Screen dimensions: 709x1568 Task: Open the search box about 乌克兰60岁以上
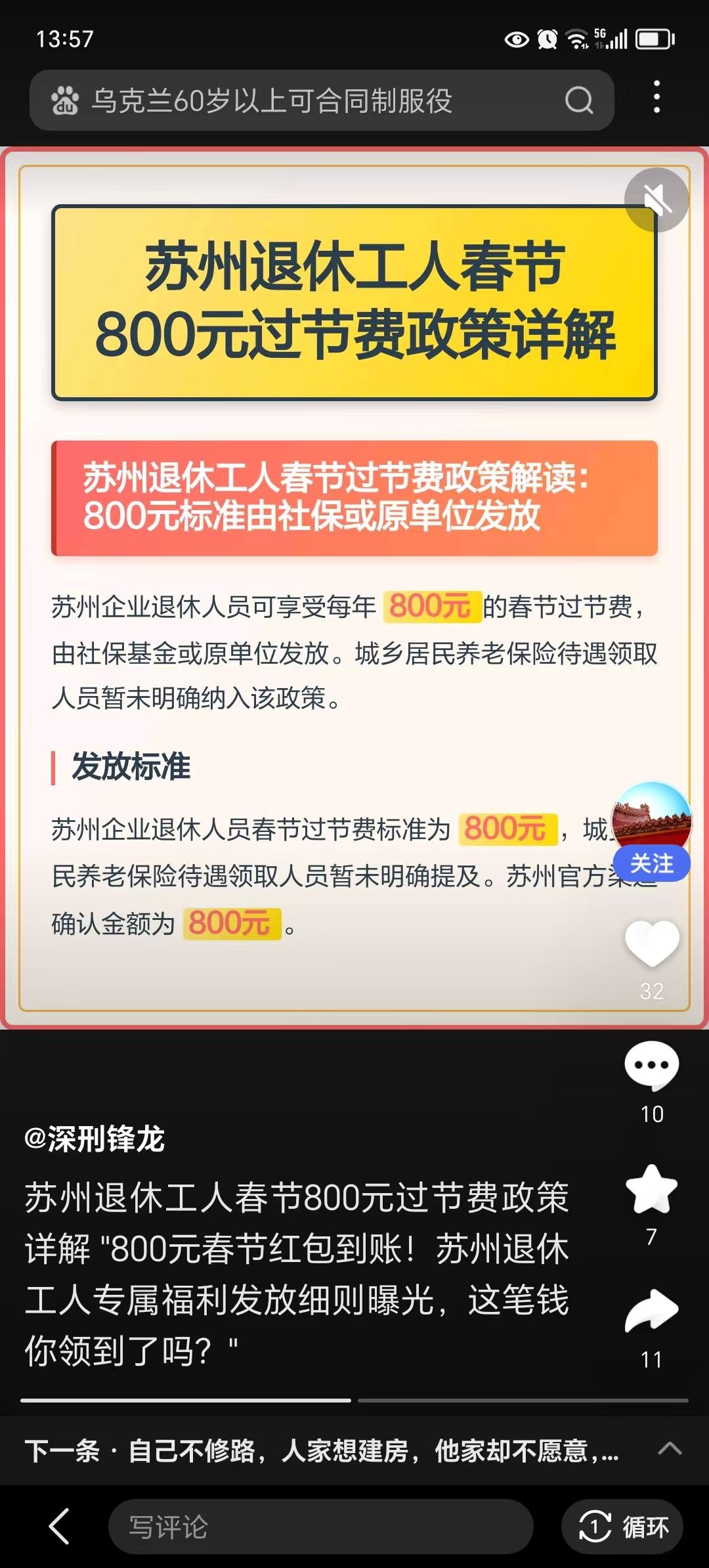295,100
